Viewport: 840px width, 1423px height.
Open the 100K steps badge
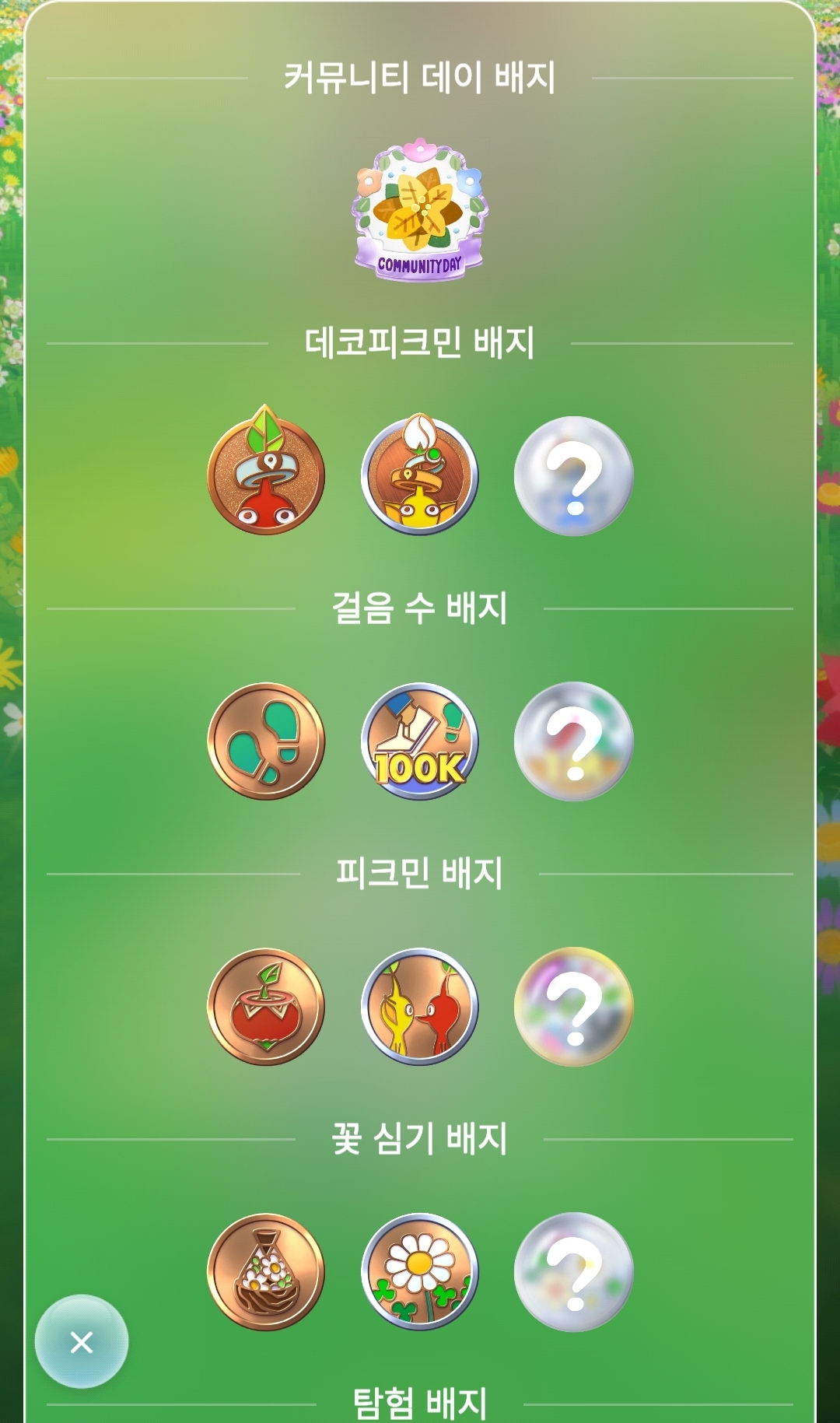pos(420,741)
